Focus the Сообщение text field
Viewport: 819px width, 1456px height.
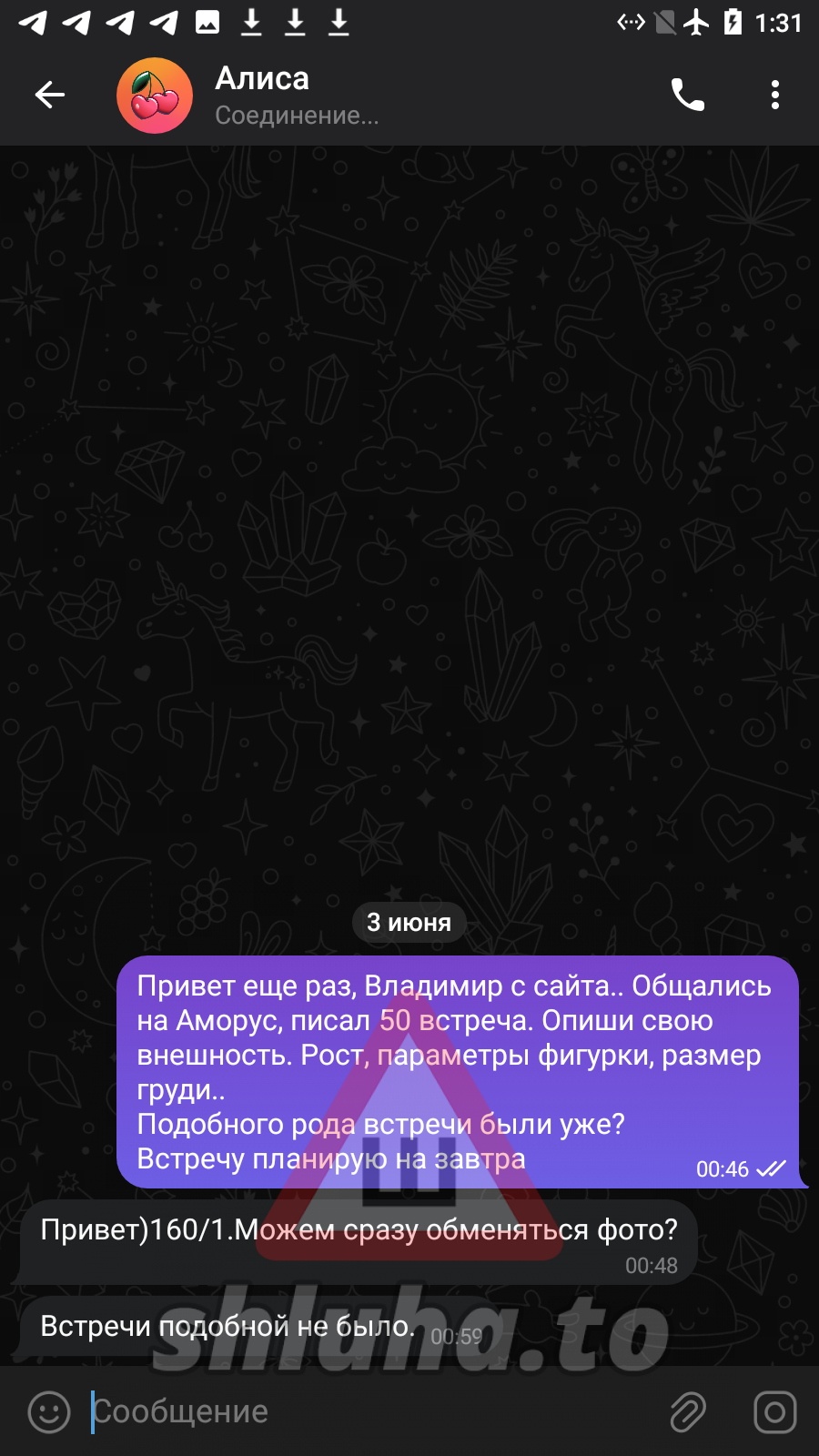pyautogui.click(x=364, y=1411)
